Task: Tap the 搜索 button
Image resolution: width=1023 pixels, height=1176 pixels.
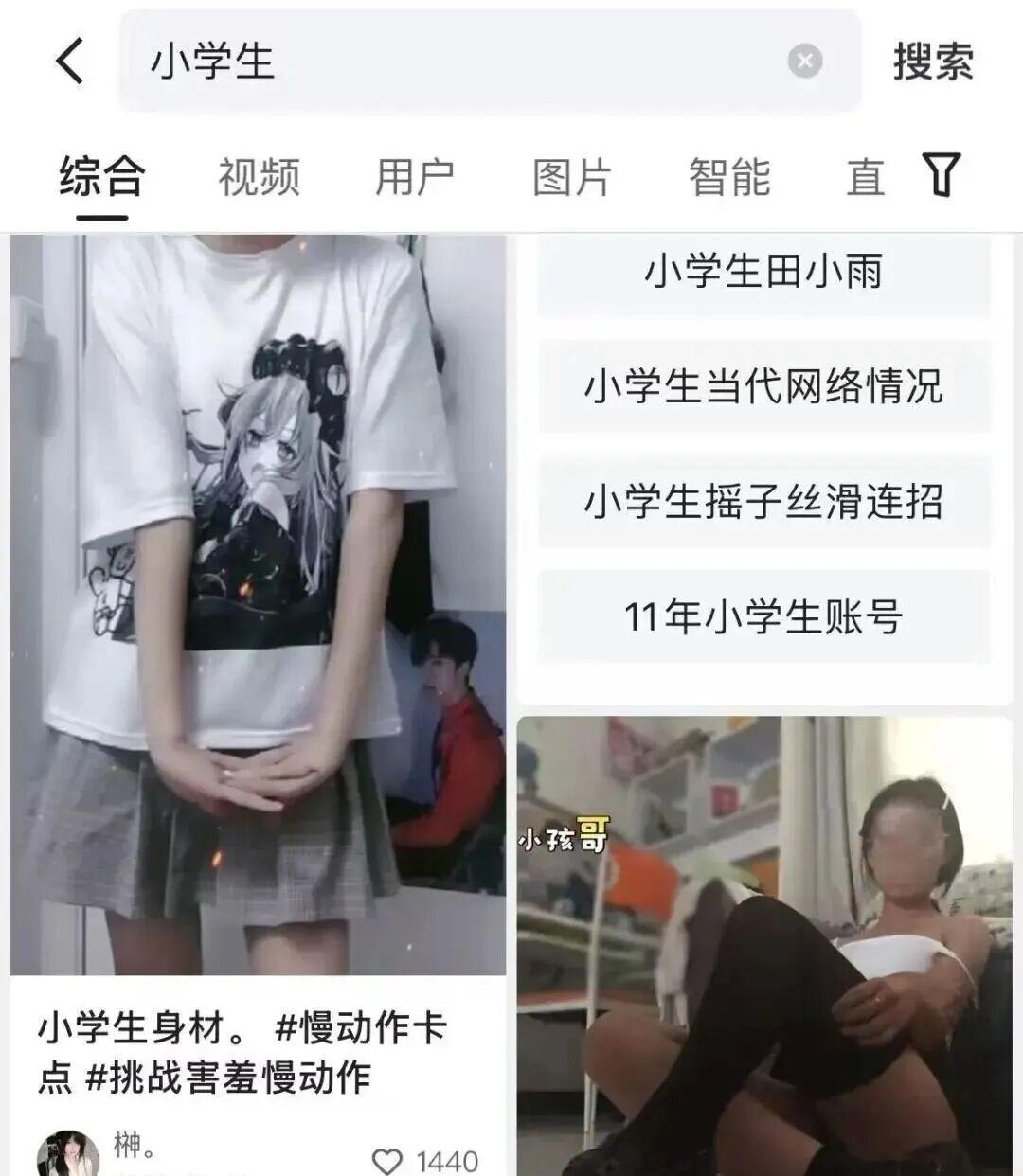Action: tap(933, 62)
